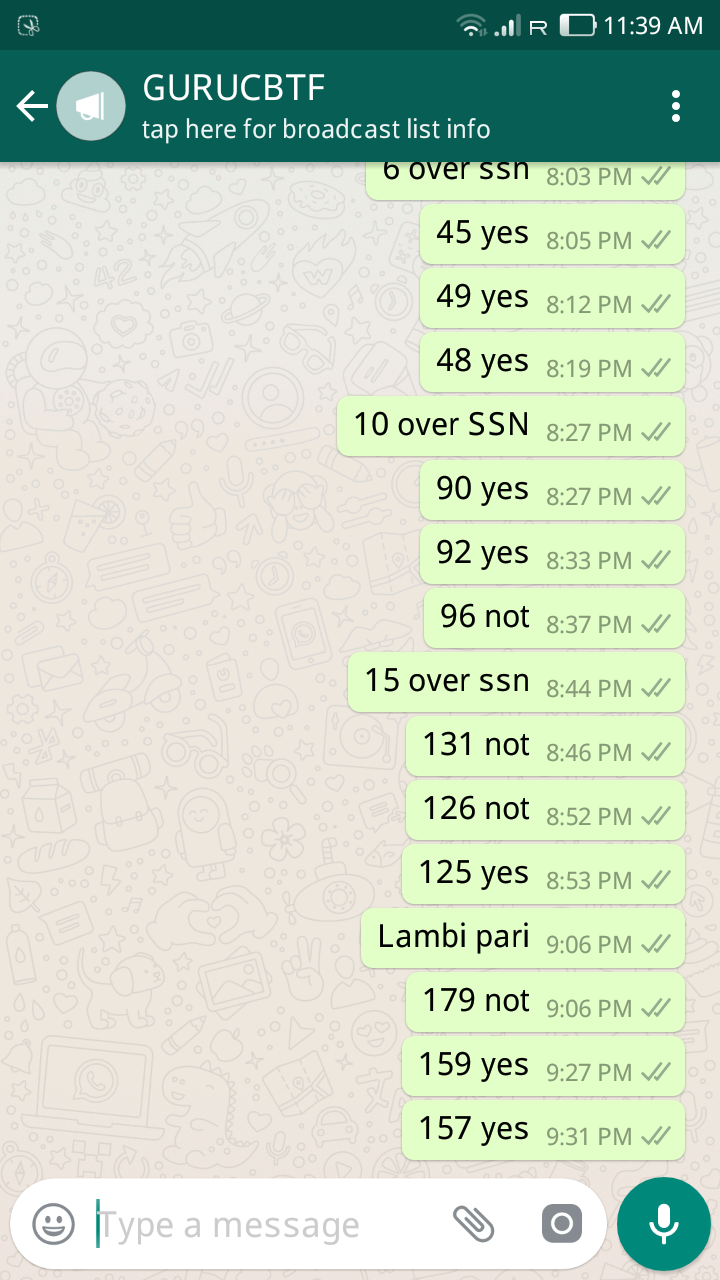The width and height of the screenshot is (720, 1280).
Task: Attach a file with paperclip icon
Action: coord(474,1223)
